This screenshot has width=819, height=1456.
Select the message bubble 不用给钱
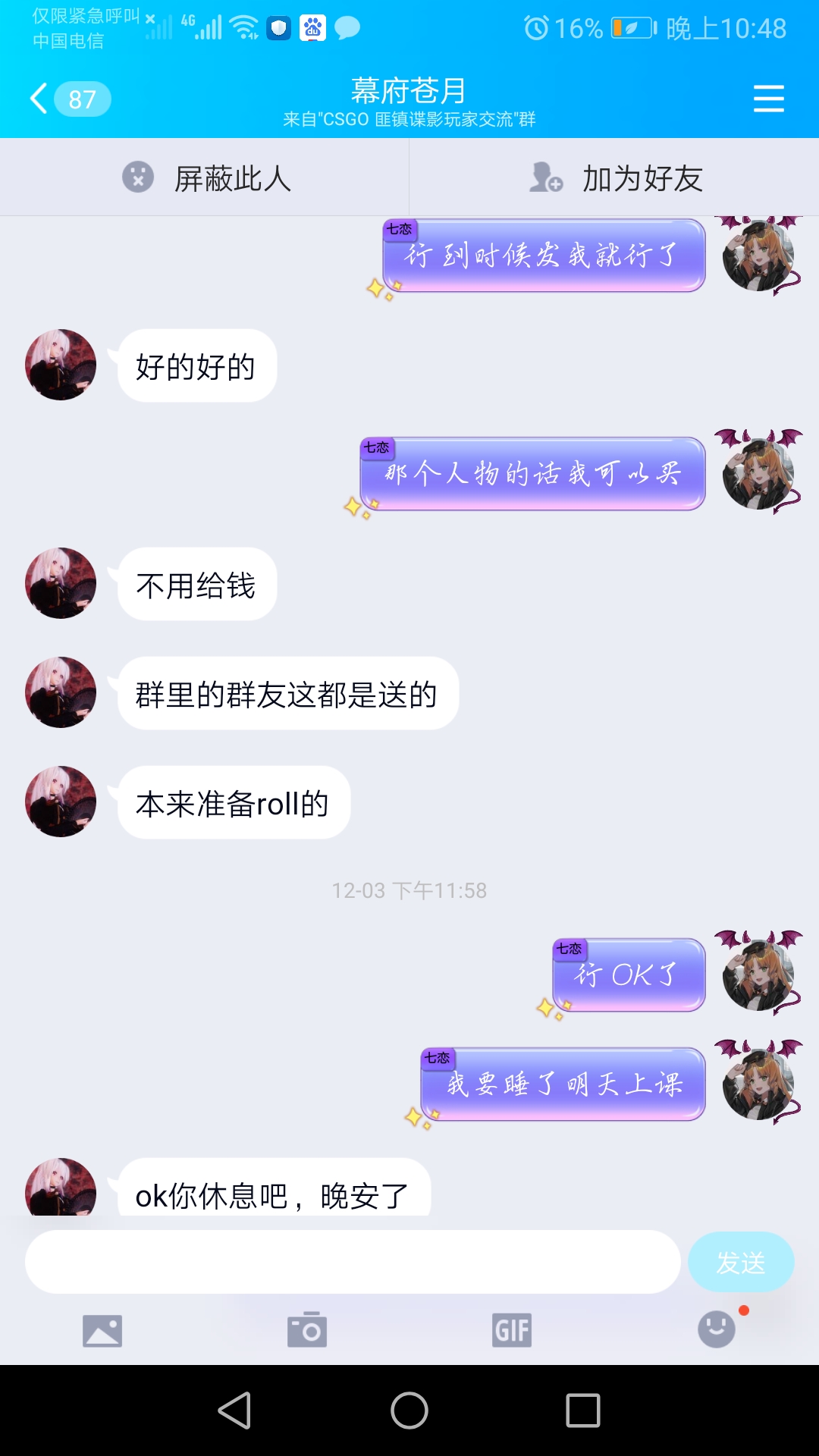pyautogui.click(x=196, y=584)
